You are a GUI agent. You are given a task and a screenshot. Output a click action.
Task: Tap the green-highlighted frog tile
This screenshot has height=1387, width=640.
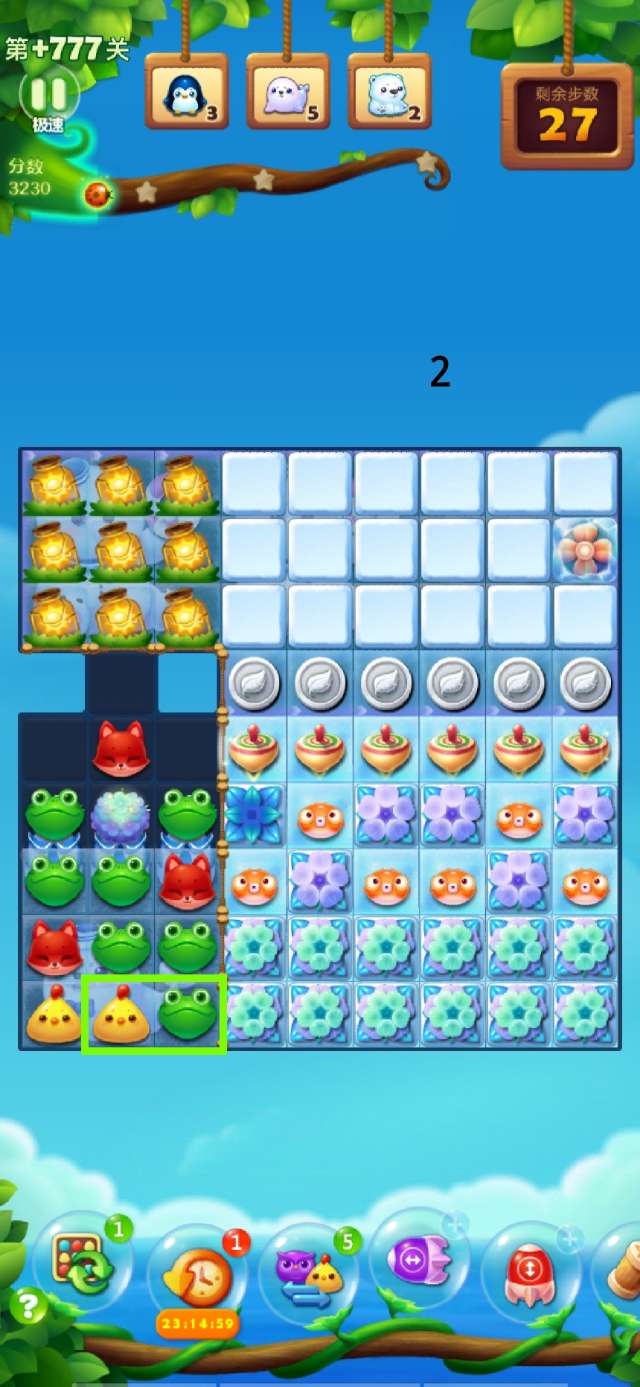pos(188,1014)
